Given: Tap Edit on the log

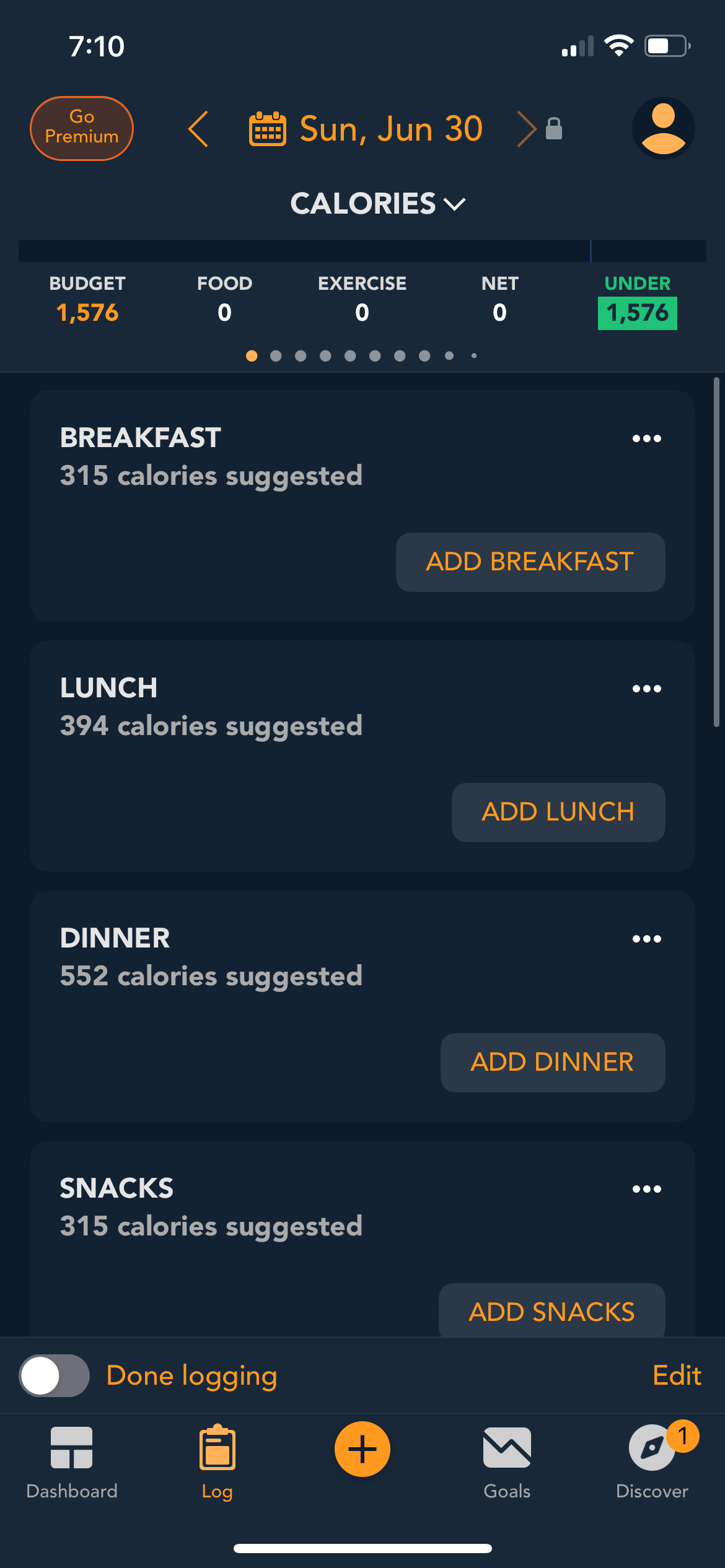Looking at the screenshot, I should pyautogui.click(x=677, y=1375).
